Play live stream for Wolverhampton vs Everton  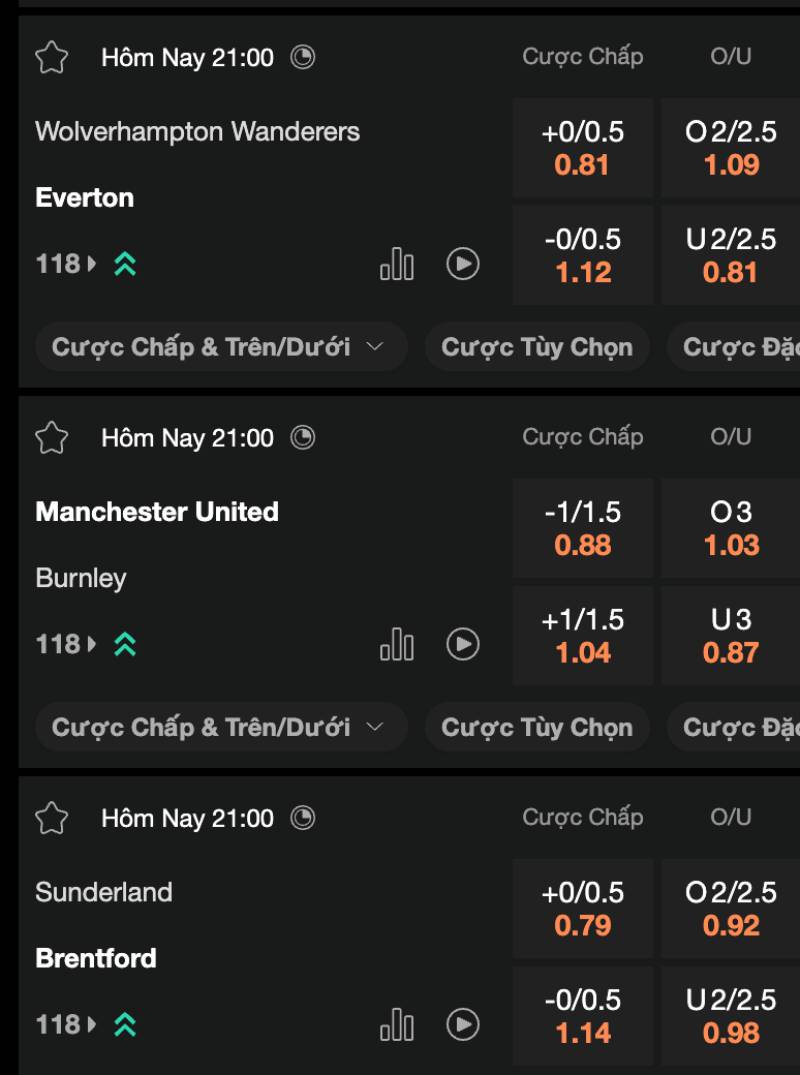(462, 264)
